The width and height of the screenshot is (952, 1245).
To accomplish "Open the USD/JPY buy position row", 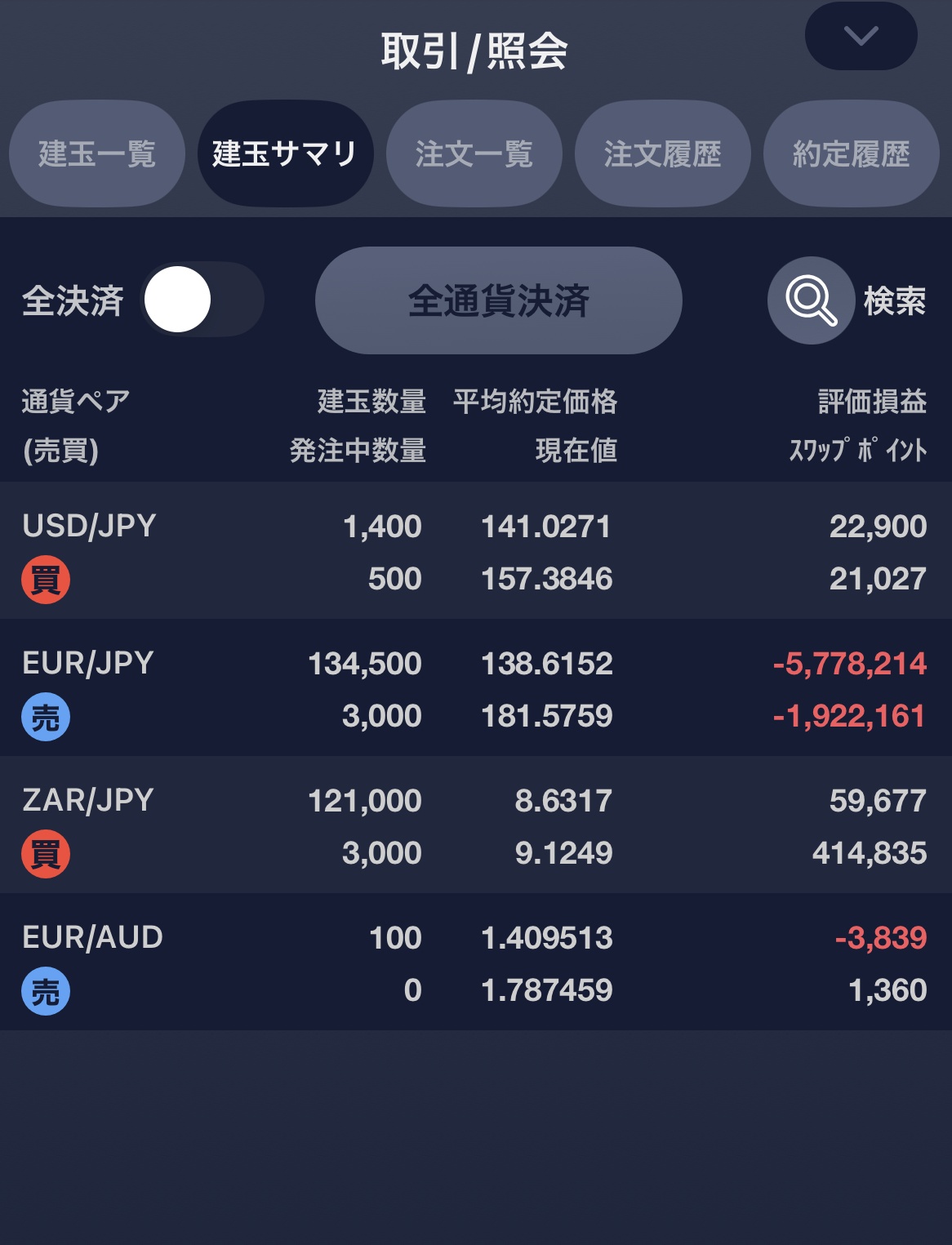I will pos(475,551).
